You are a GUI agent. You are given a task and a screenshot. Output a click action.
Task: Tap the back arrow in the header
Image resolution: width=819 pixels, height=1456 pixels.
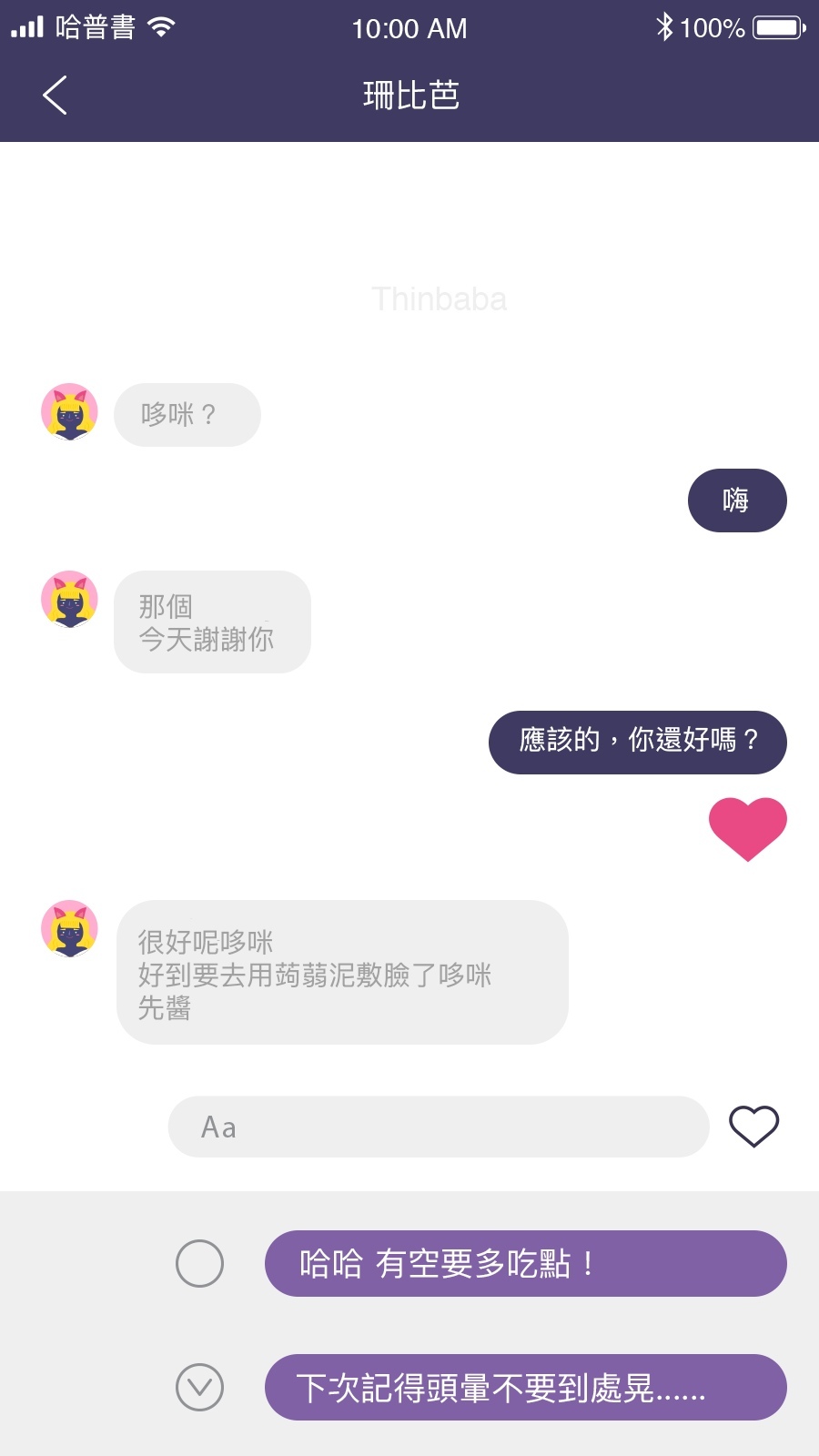click(55, 95)
